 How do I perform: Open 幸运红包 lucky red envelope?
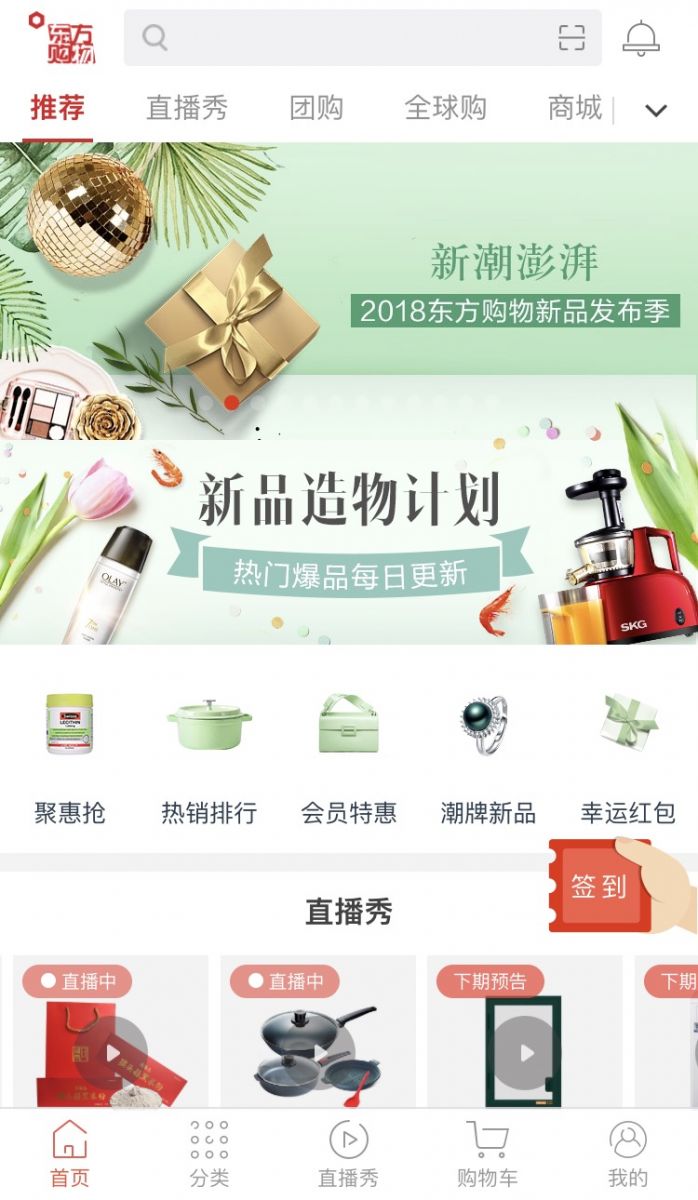(x=628, y=757)
